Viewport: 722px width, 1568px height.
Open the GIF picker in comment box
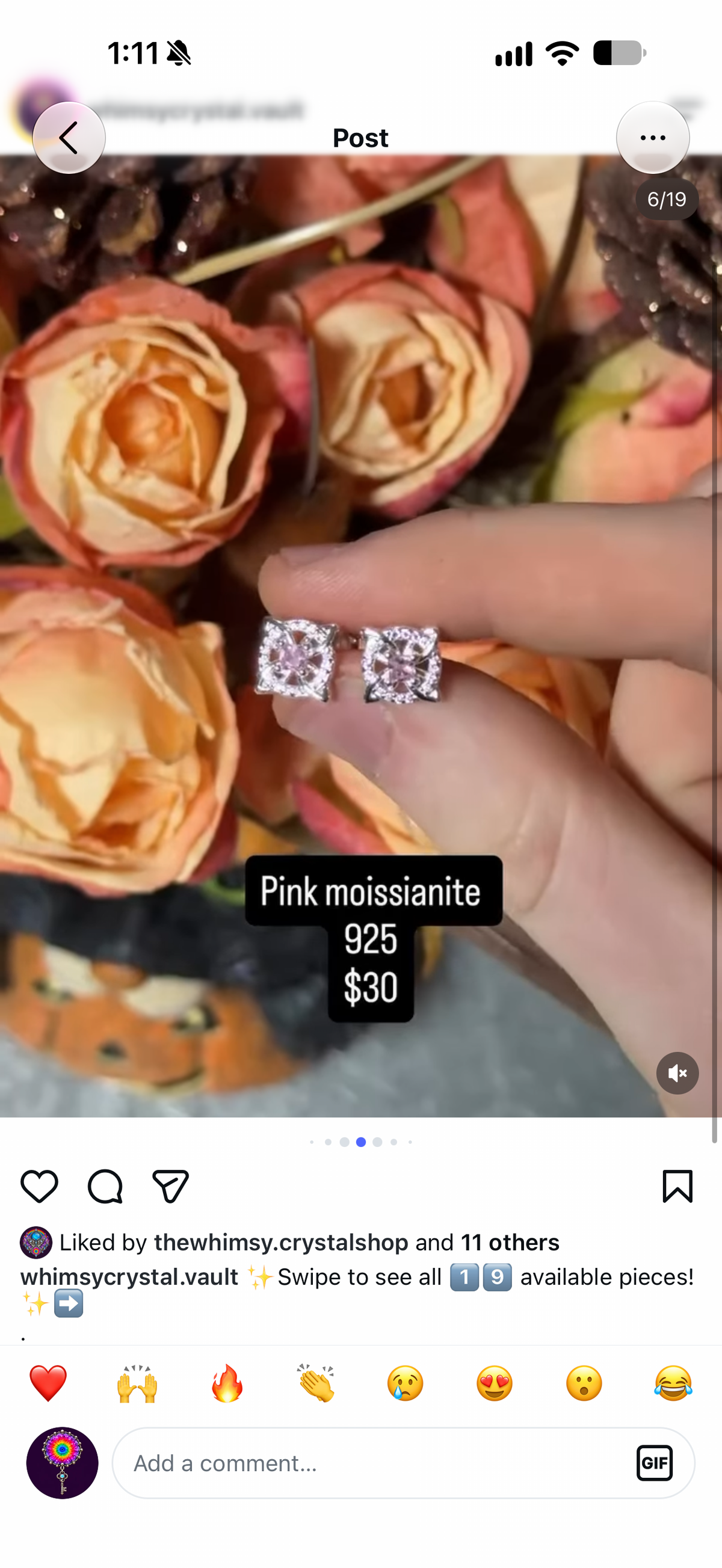655,1463
